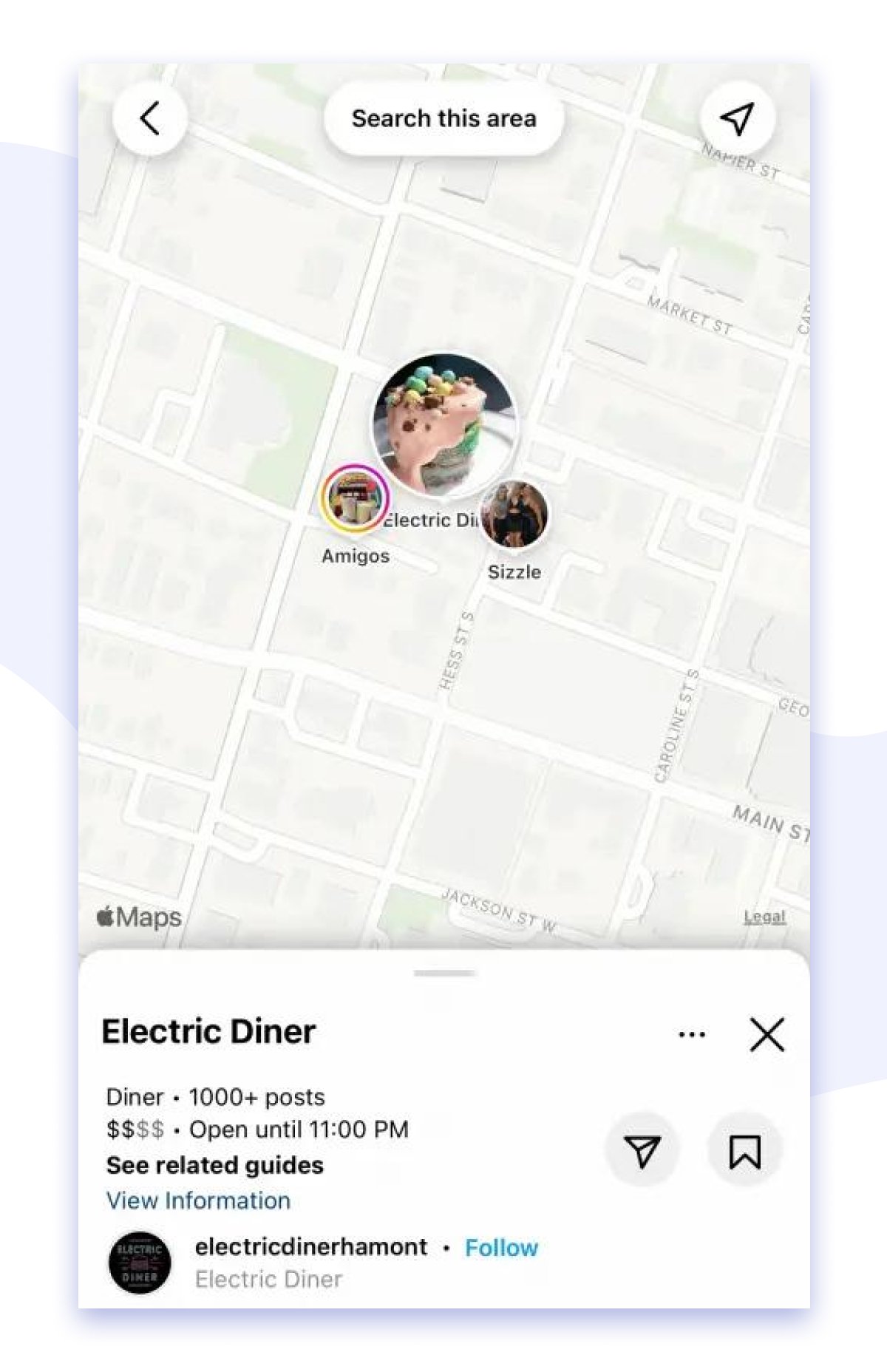
Task: Tap Search this area
Action: [444, 119]
